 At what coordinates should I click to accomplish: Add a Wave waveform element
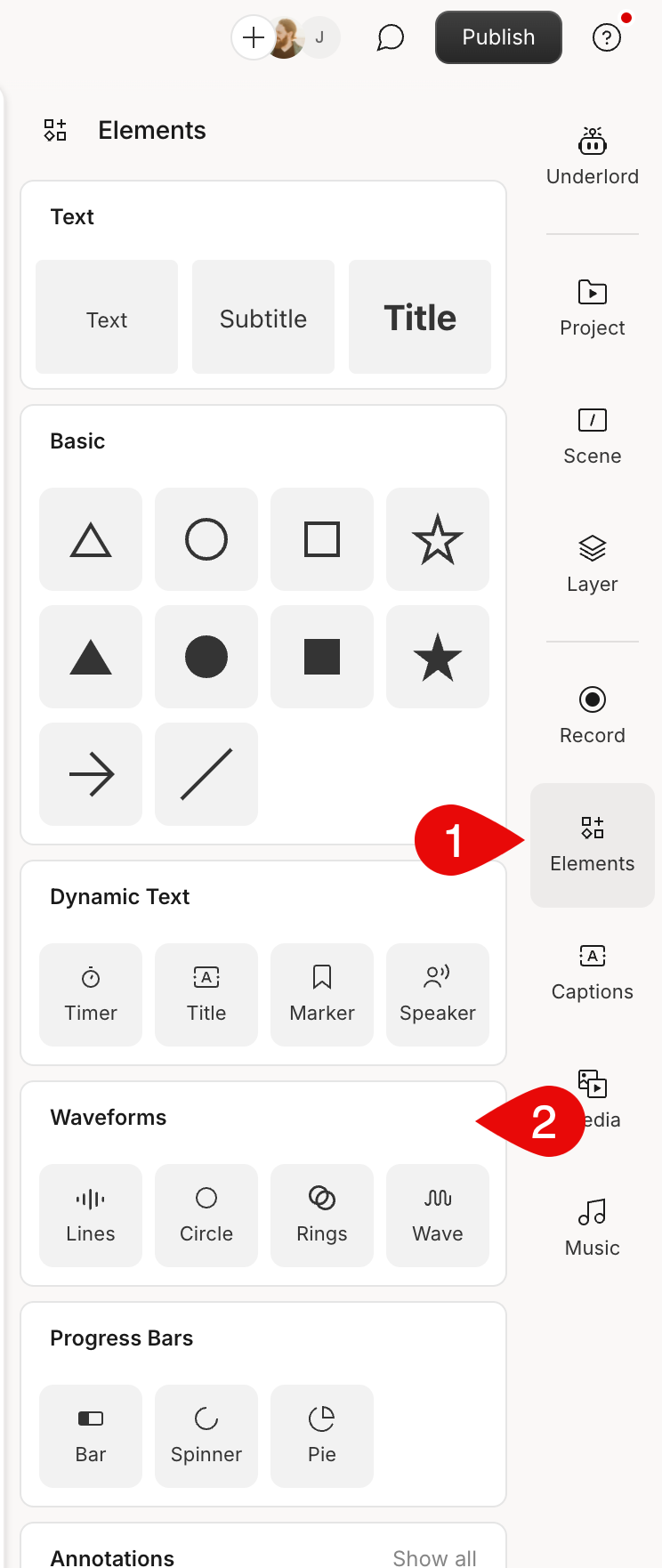tap(437, 1215)
